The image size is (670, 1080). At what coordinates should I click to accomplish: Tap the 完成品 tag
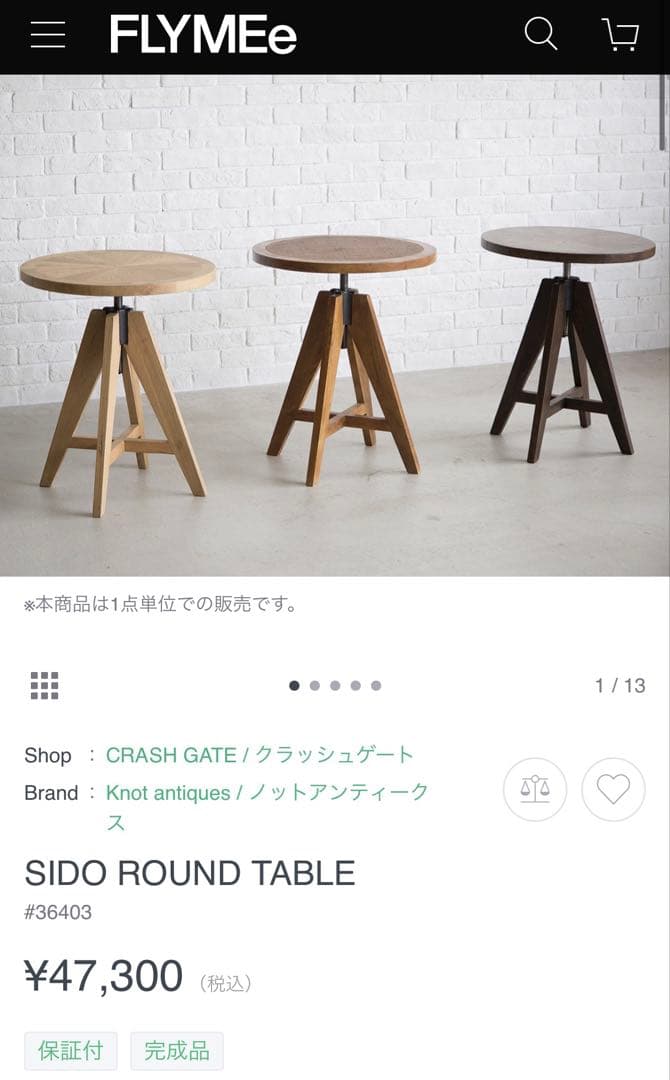(177, 1051)
